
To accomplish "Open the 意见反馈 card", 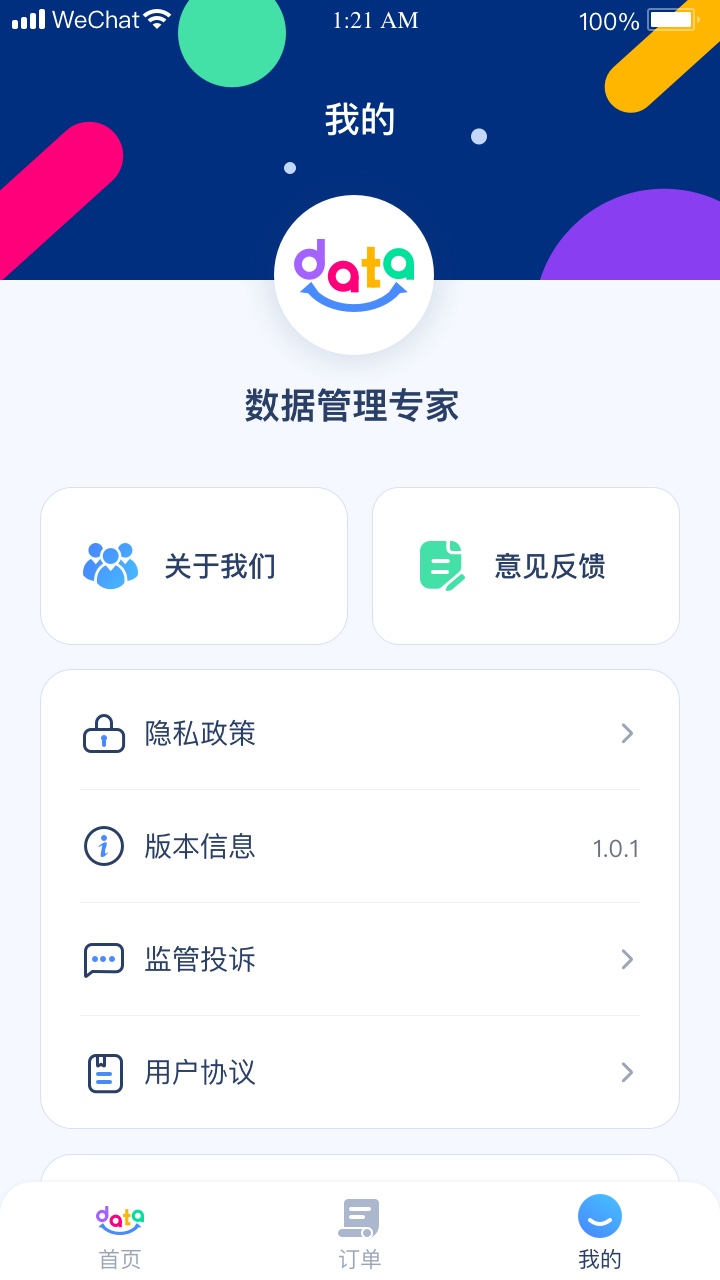I will (525, 565).
